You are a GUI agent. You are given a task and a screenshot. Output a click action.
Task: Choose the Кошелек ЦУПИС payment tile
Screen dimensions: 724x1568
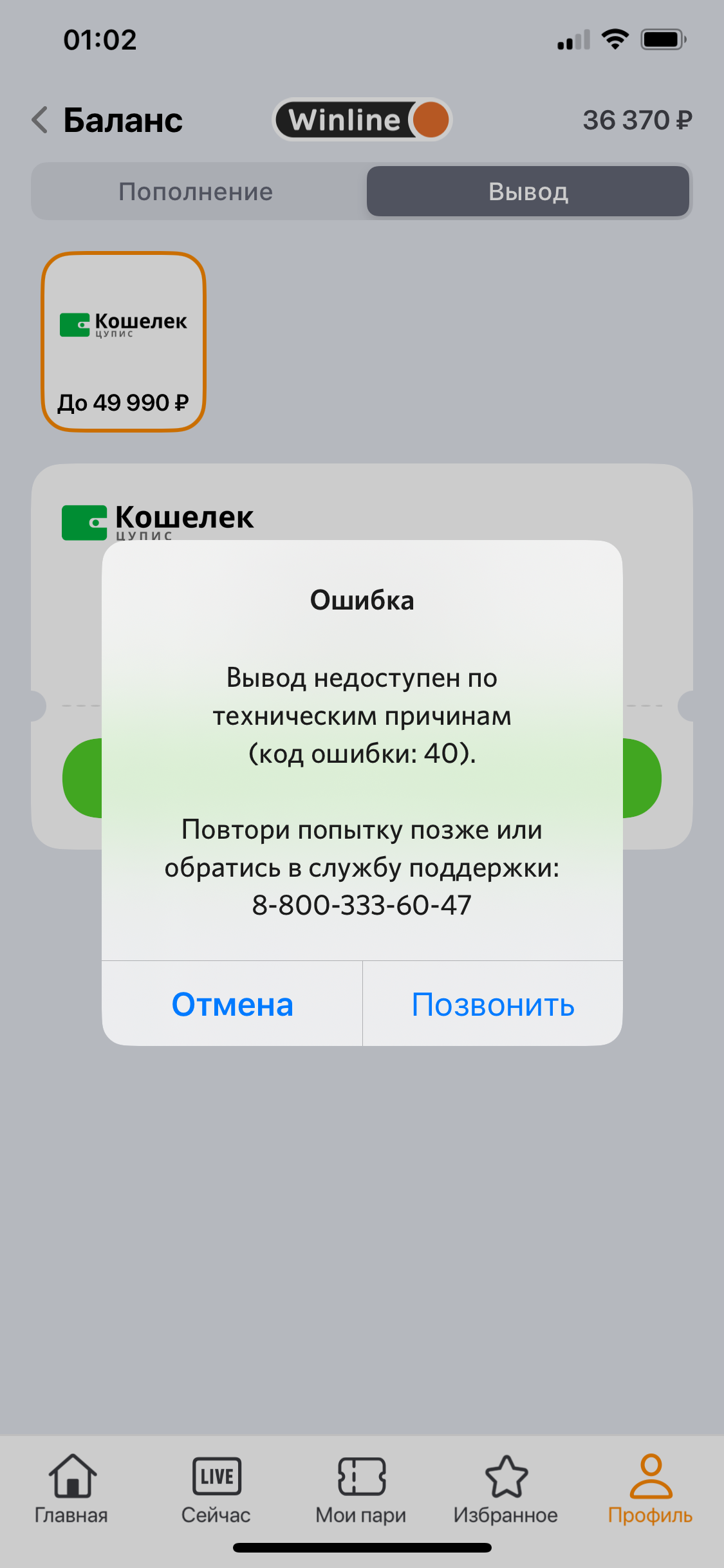pyautogui.click(x=124, y=342)
